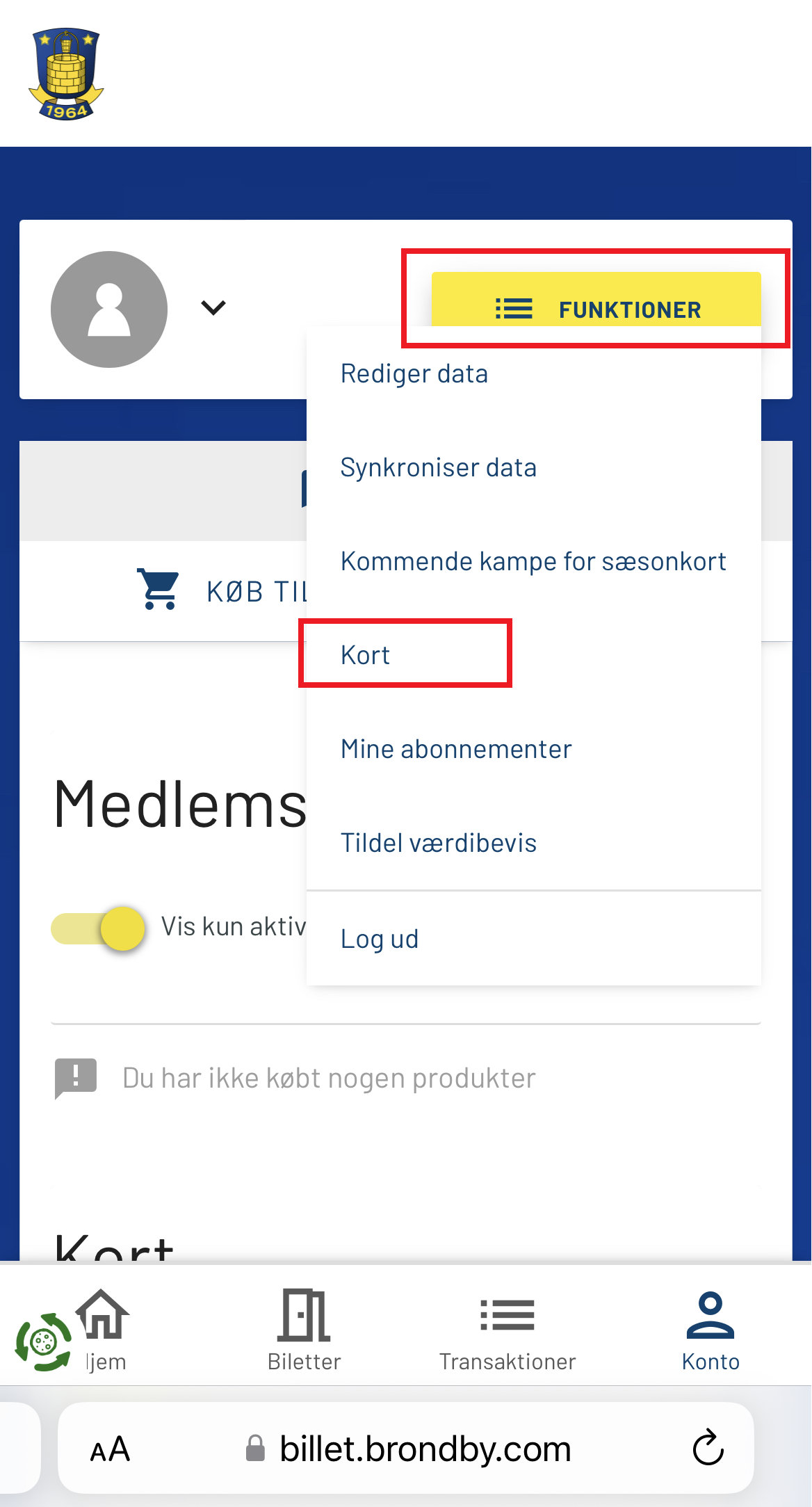Image resolution: width=812 pixels, height=1507 pixels.
Task: Open the AA text size menu
Action: click(x=111, y=1449)
